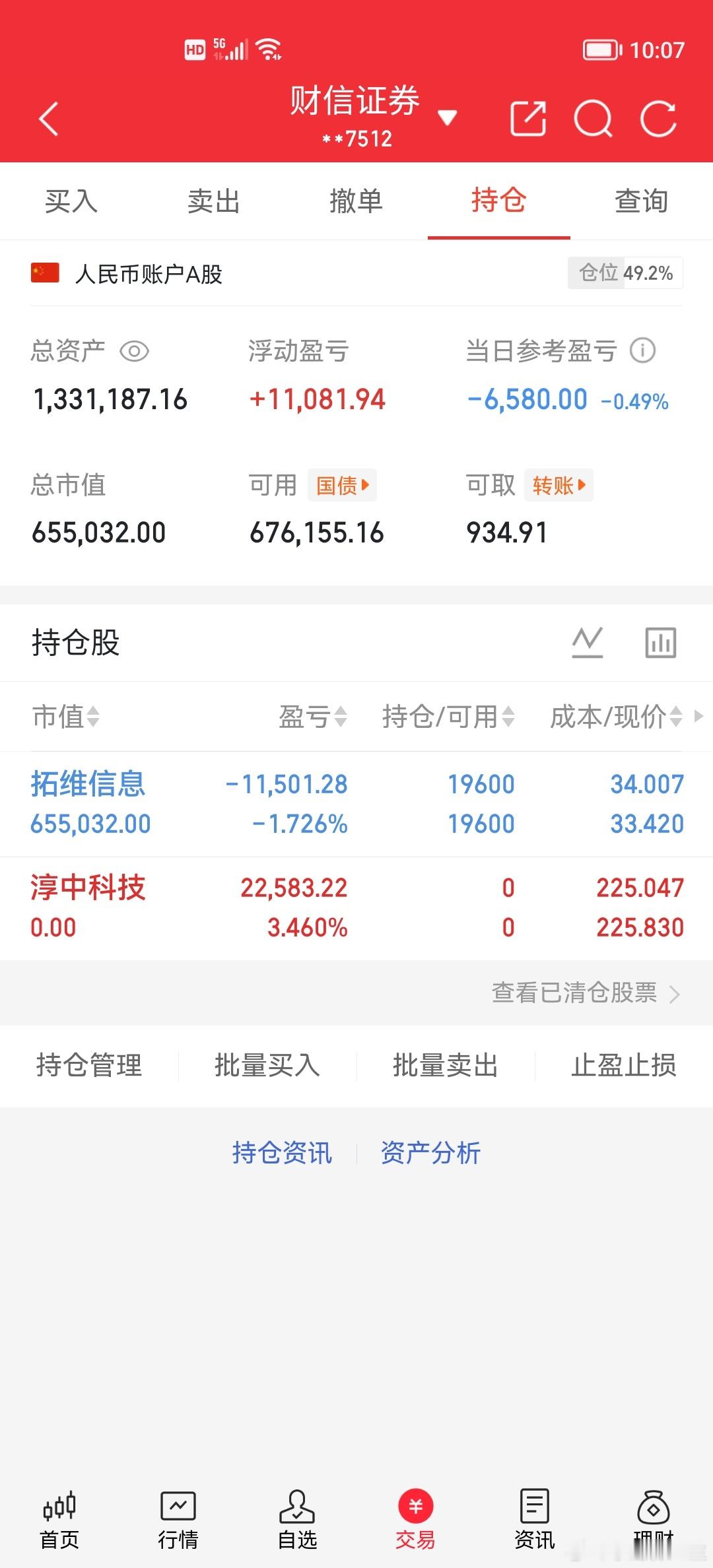Open the bar-chart view beside 持仓股

[660, 641]
